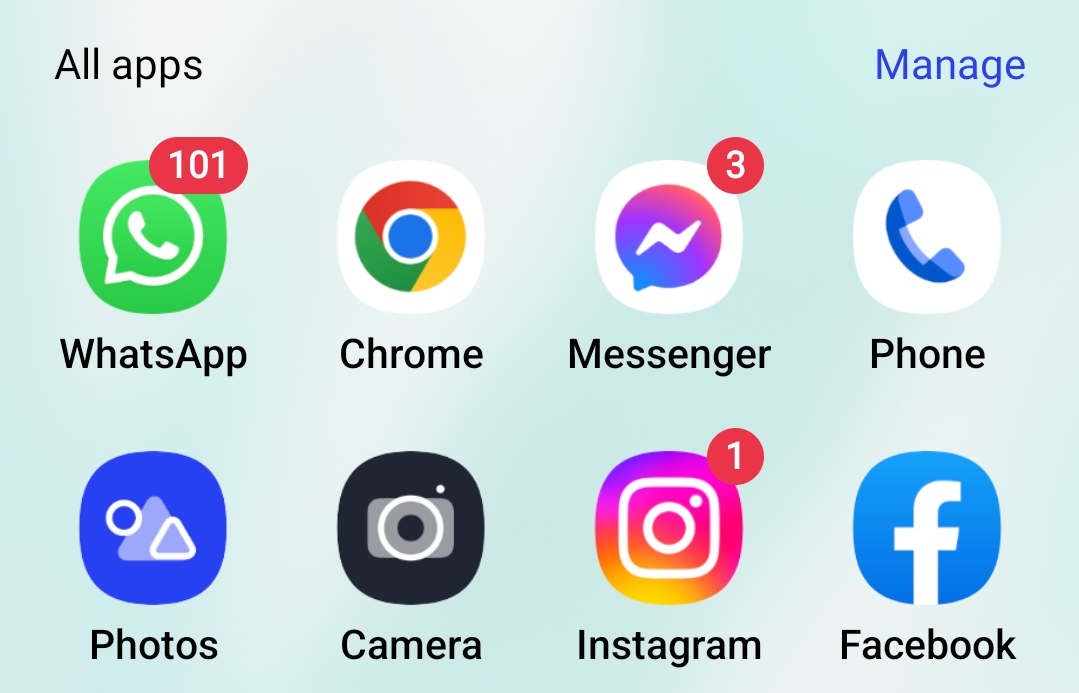Launch WhatsApp with 101 unread notifications
The image size is (1079, 693).
coord(153,236)
